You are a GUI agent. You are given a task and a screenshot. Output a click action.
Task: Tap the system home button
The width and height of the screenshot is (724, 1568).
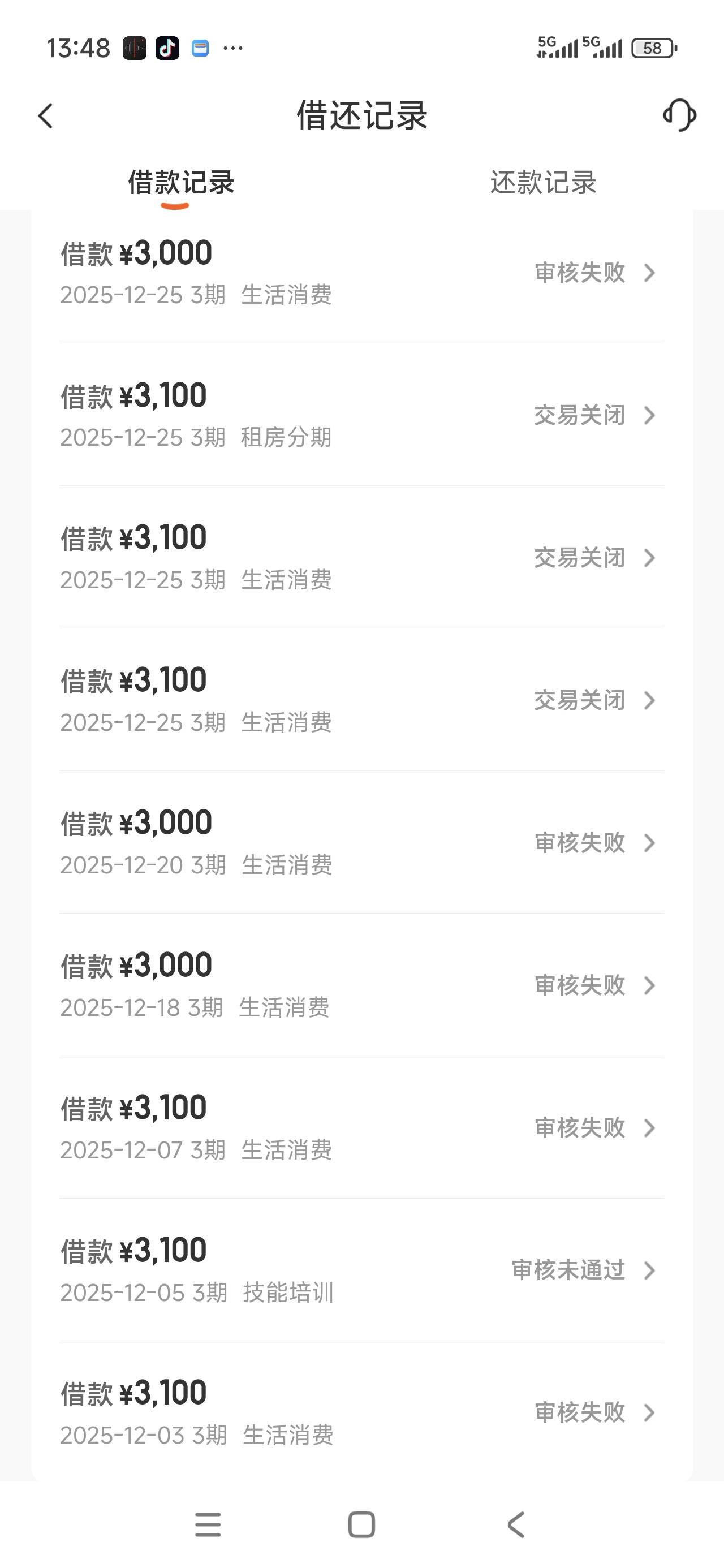(361, 1524)
